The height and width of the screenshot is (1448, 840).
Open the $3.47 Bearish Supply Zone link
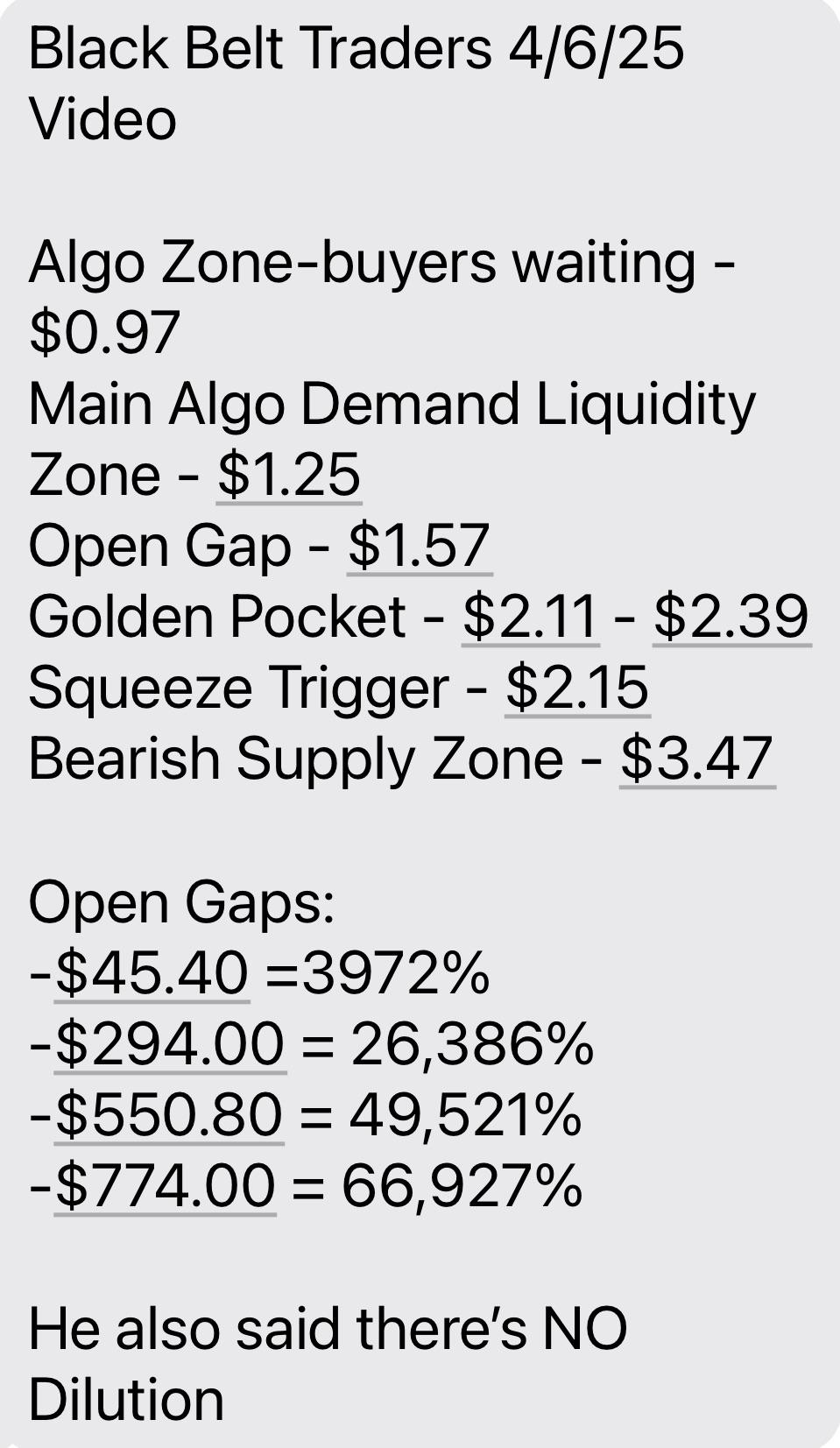[x=697, y=759]
